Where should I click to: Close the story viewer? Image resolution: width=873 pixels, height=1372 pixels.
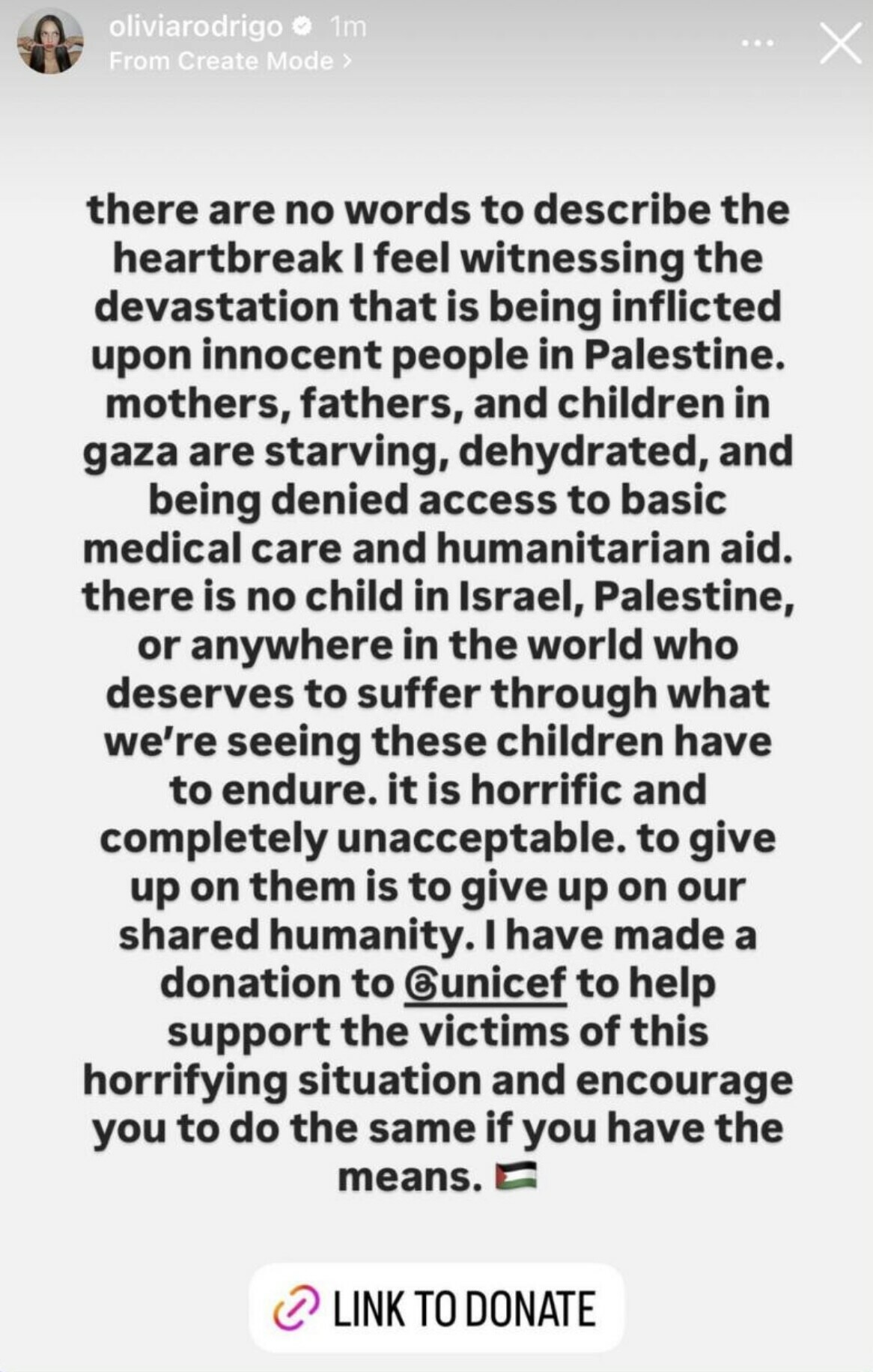pos(840,43)
